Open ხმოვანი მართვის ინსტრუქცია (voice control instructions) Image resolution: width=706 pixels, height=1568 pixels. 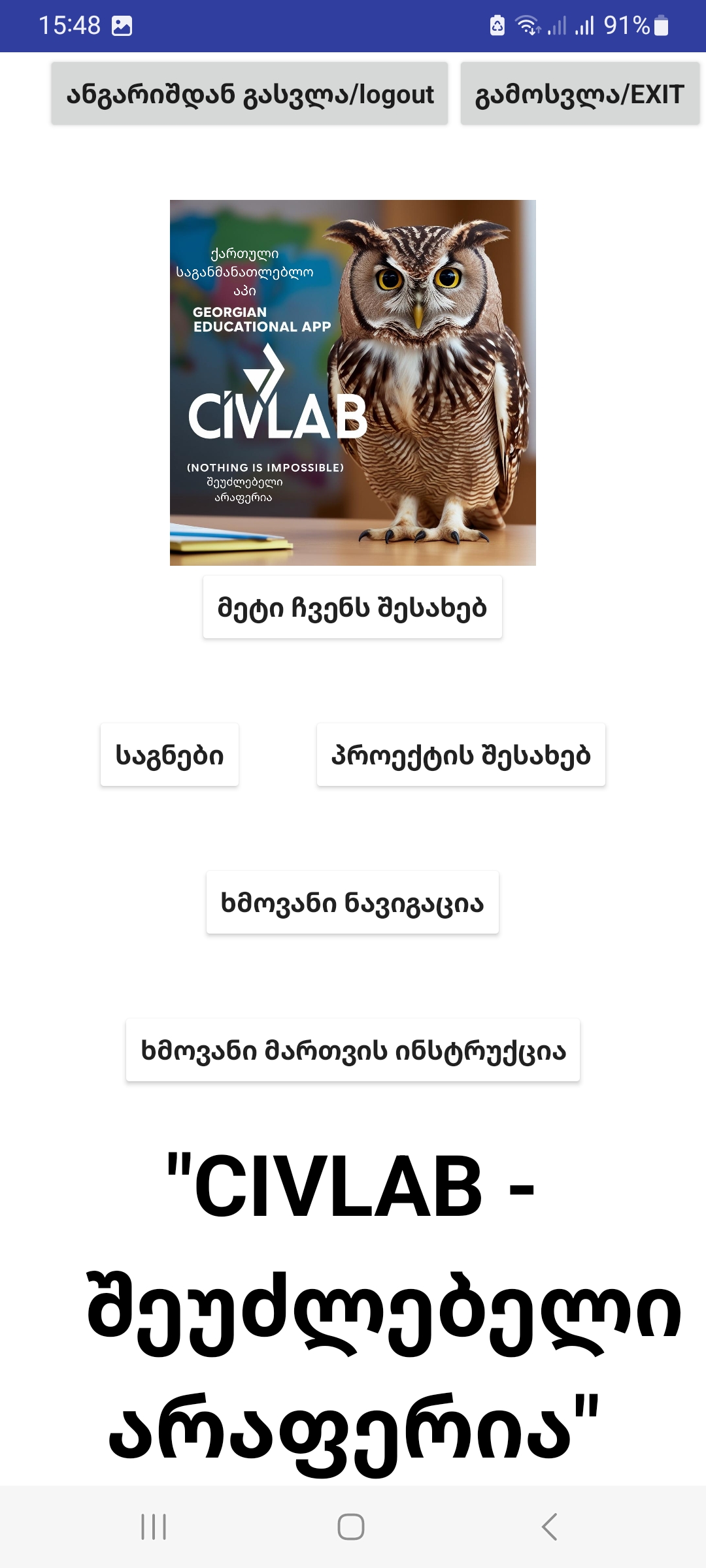352,1050
